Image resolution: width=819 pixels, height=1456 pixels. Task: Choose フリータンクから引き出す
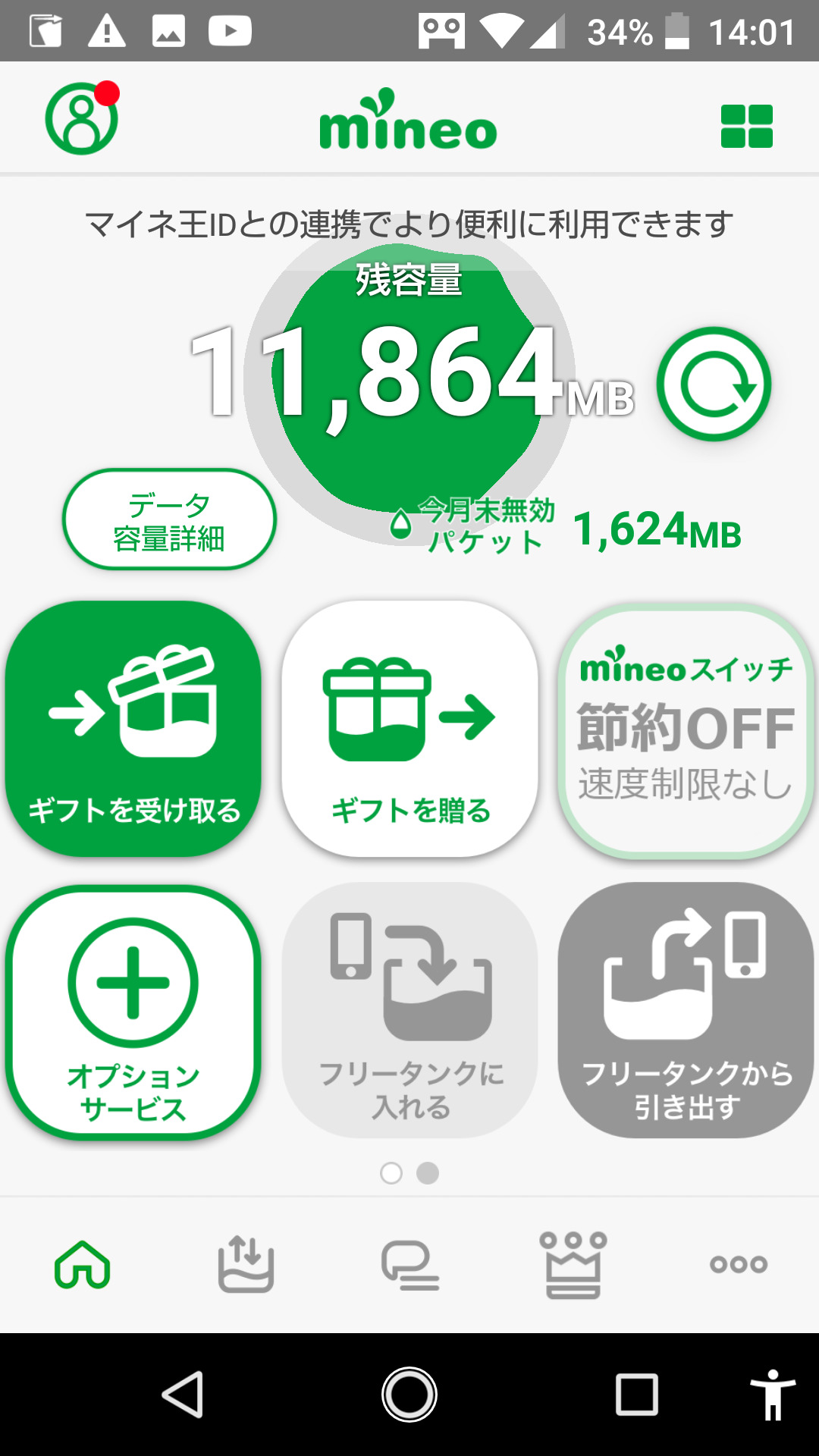point(686,1010)
